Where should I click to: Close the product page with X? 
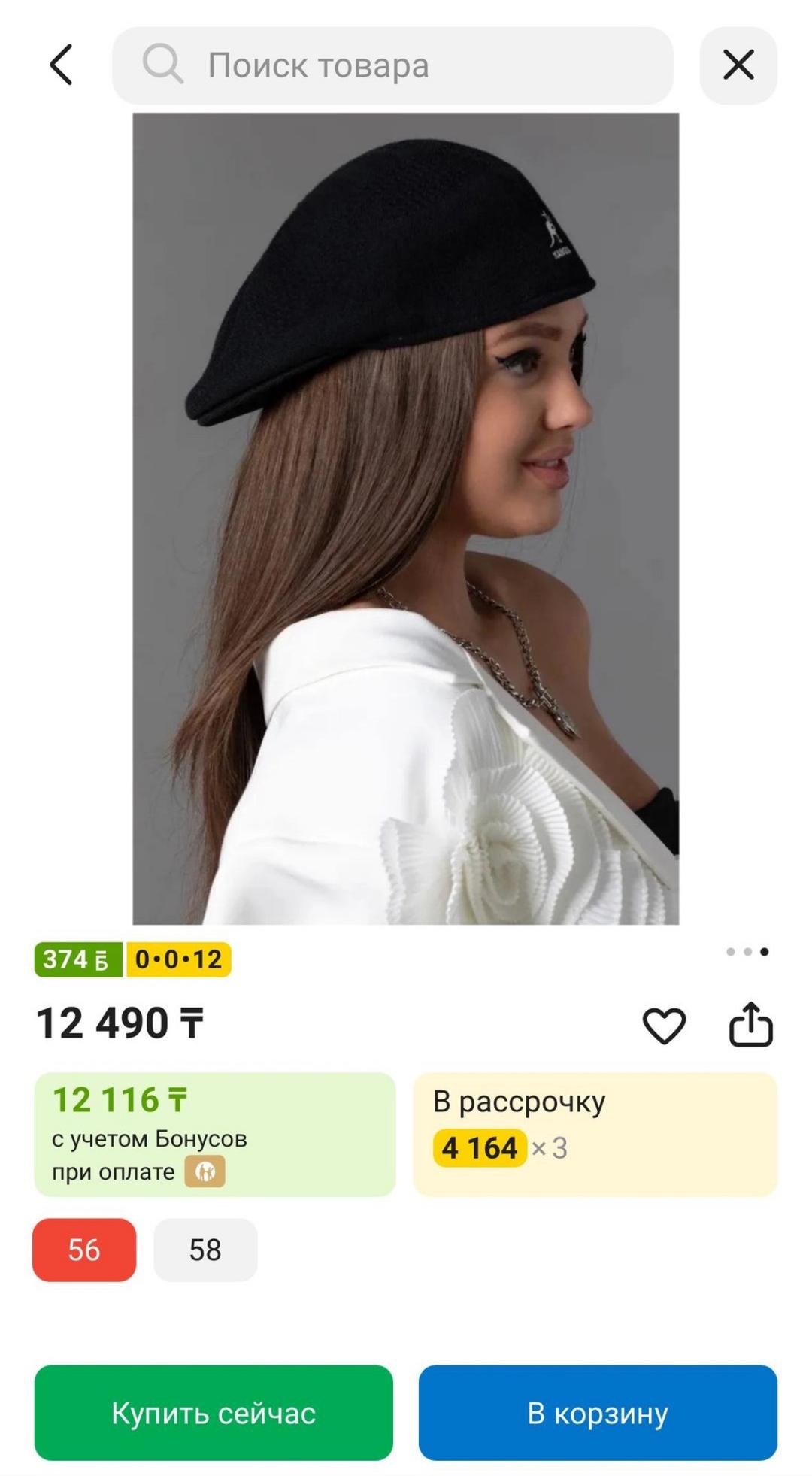coord(738,65)
